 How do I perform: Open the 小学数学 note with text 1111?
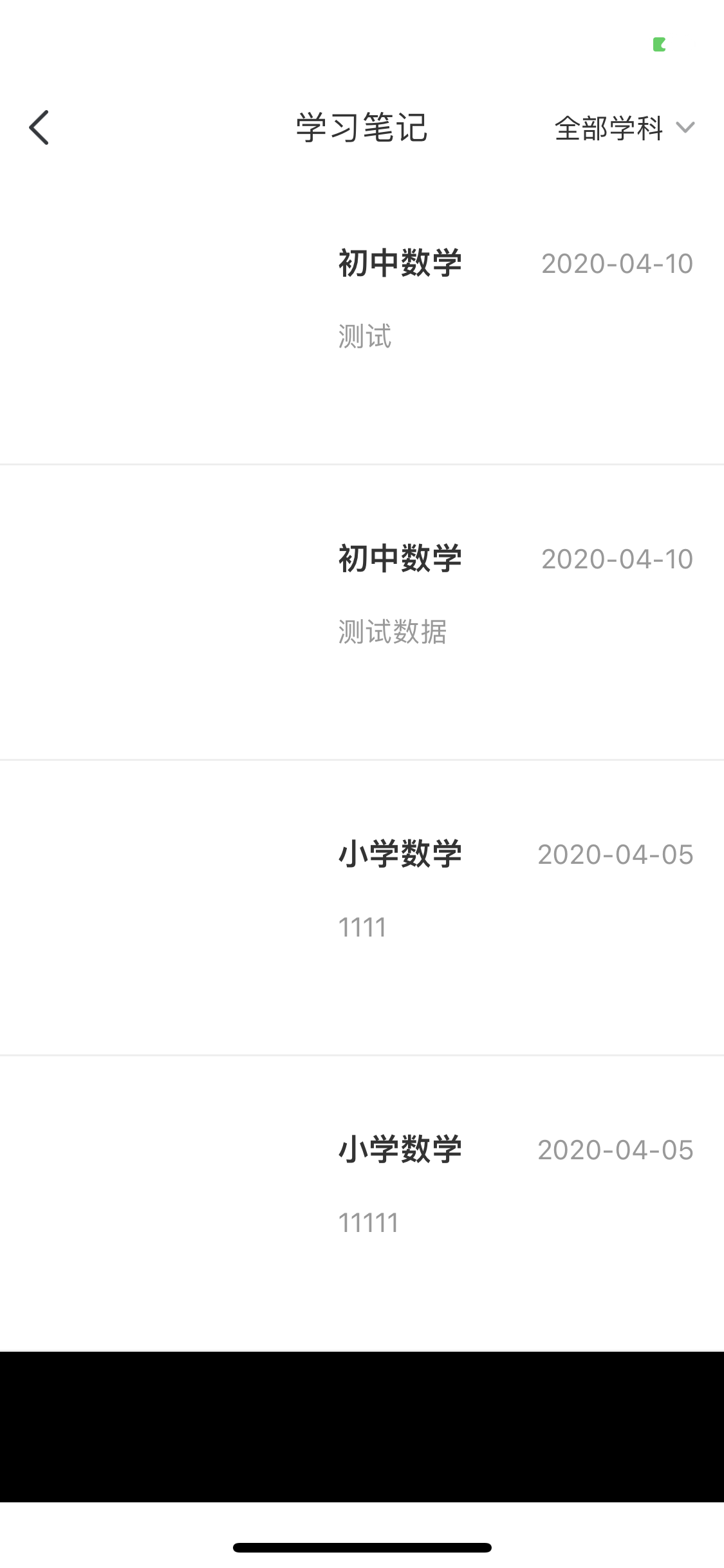362,927
